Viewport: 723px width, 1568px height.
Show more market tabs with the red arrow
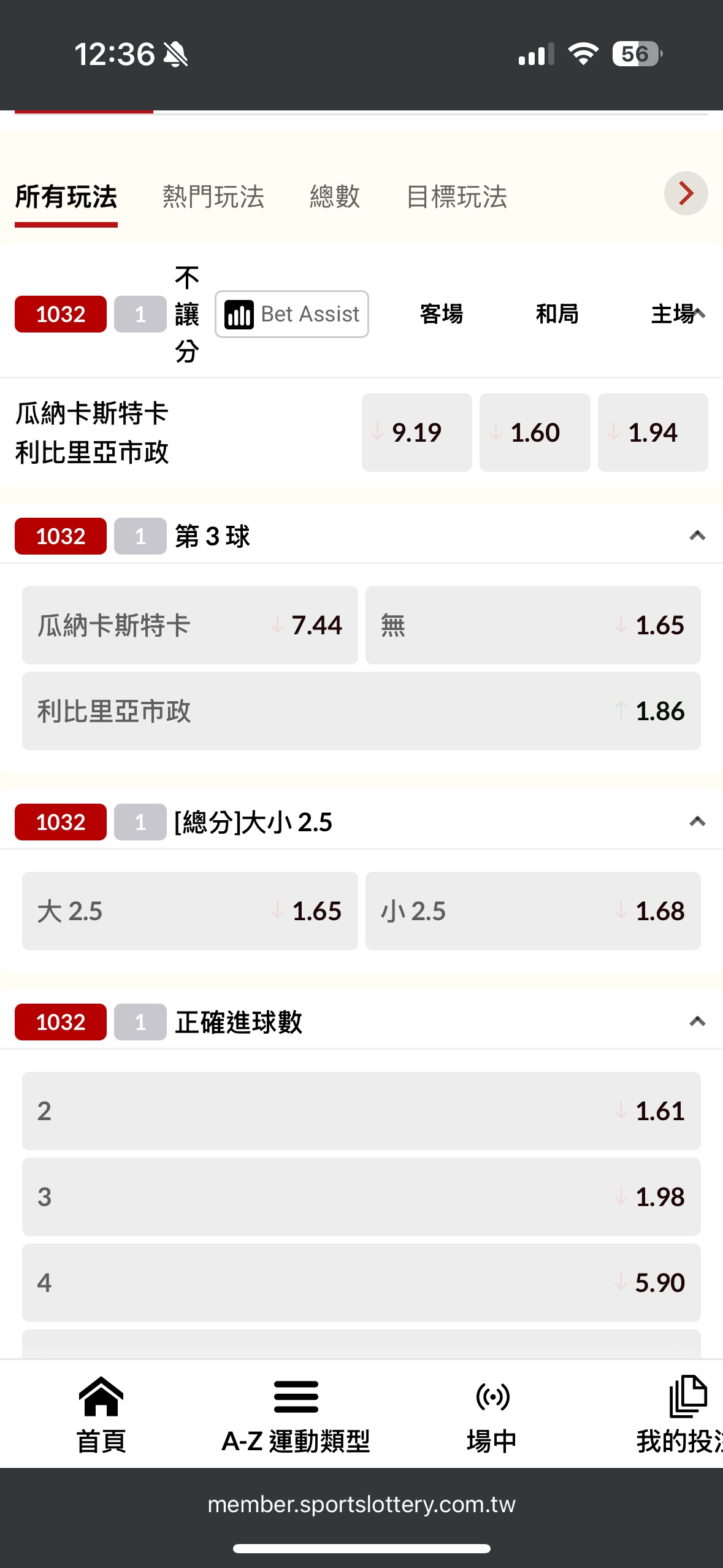point(686,193)
